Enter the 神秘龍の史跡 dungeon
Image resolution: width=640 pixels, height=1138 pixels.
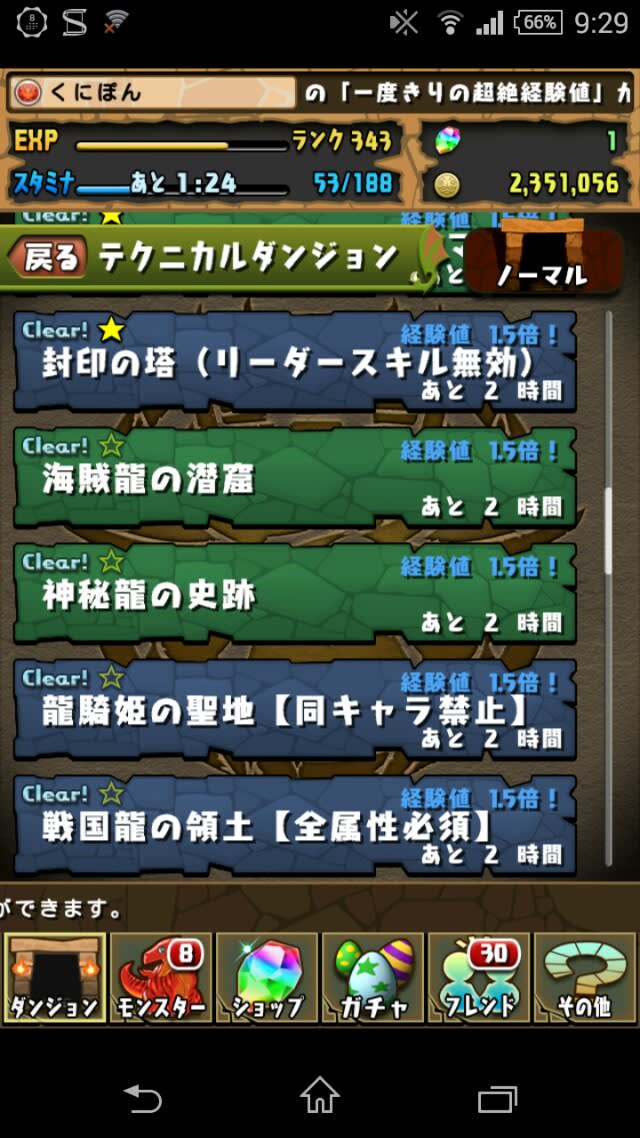click(295, 593)
